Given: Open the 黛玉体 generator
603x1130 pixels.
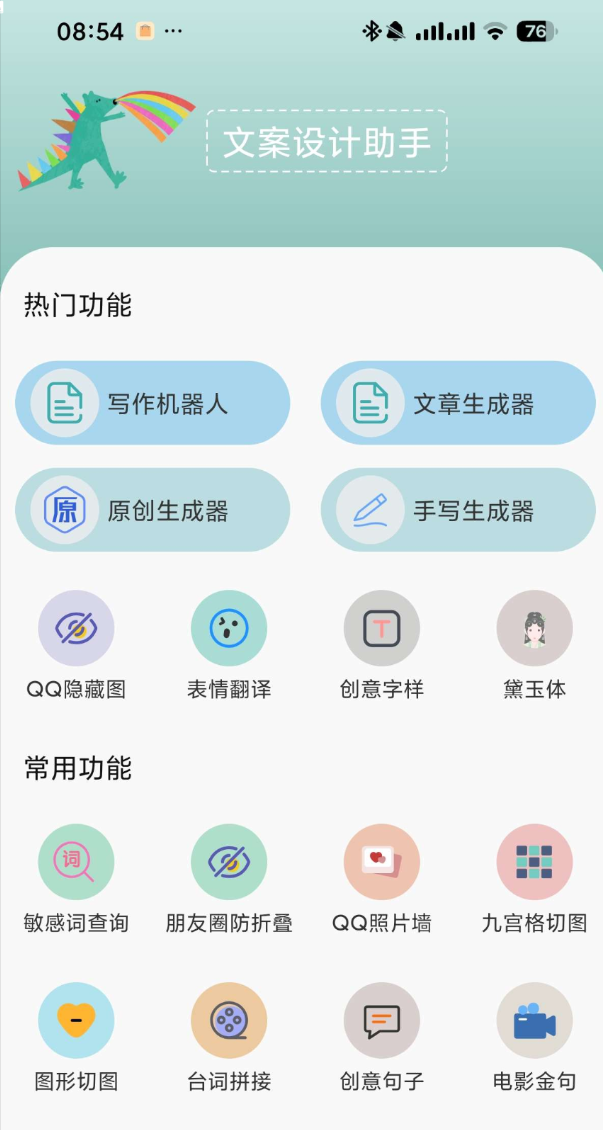Looking at the screenshot, I should [x=535, y=628].
